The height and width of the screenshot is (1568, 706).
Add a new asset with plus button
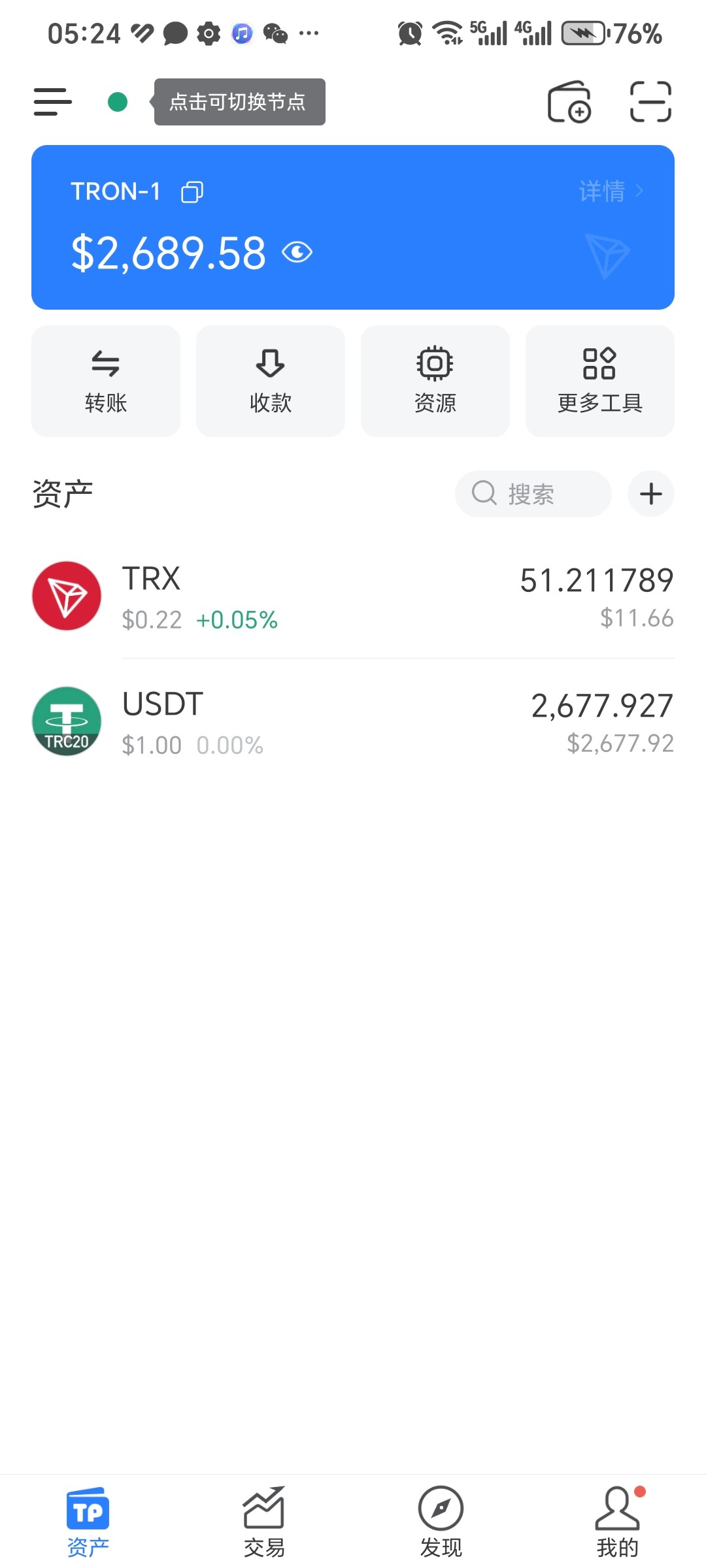tap(650, 494)
